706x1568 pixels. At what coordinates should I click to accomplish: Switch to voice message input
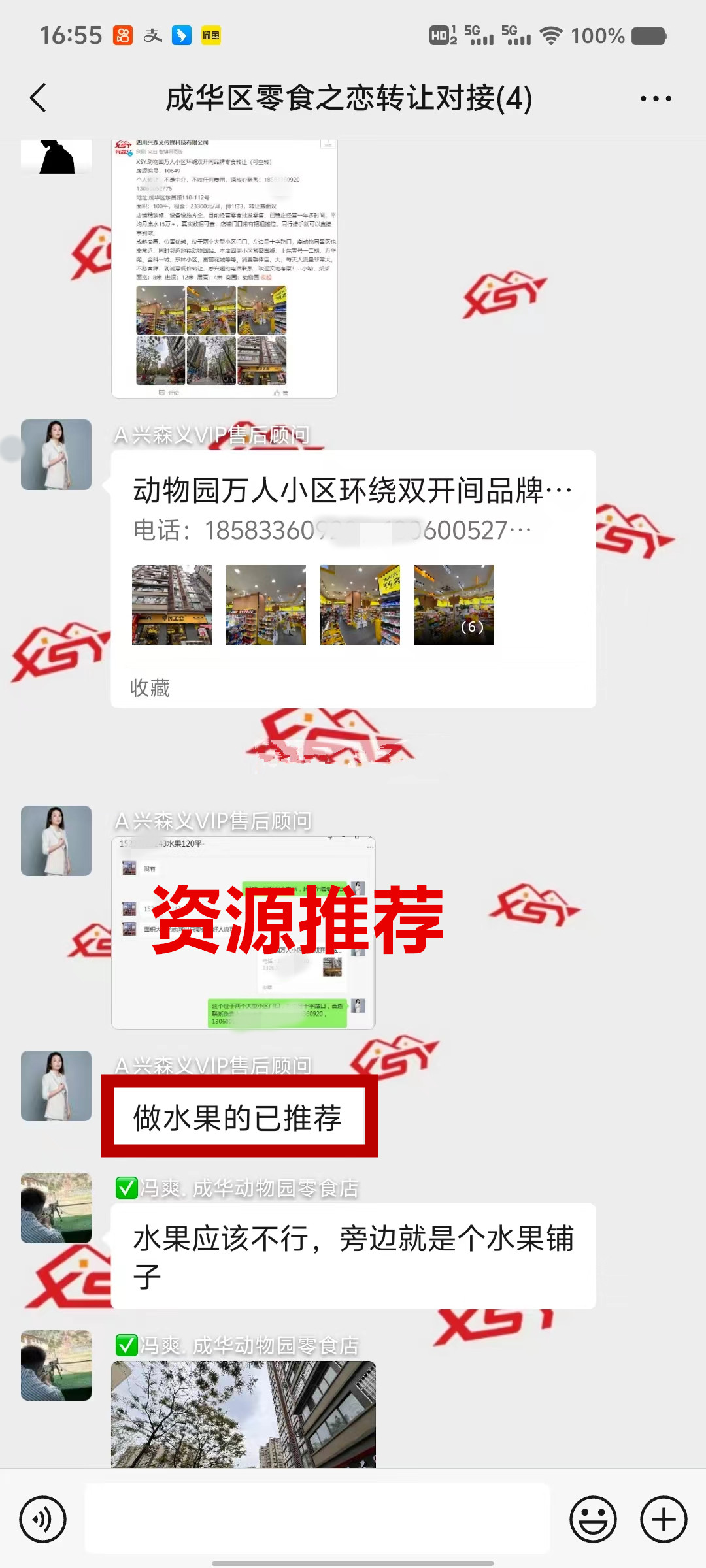(43, 1519)
